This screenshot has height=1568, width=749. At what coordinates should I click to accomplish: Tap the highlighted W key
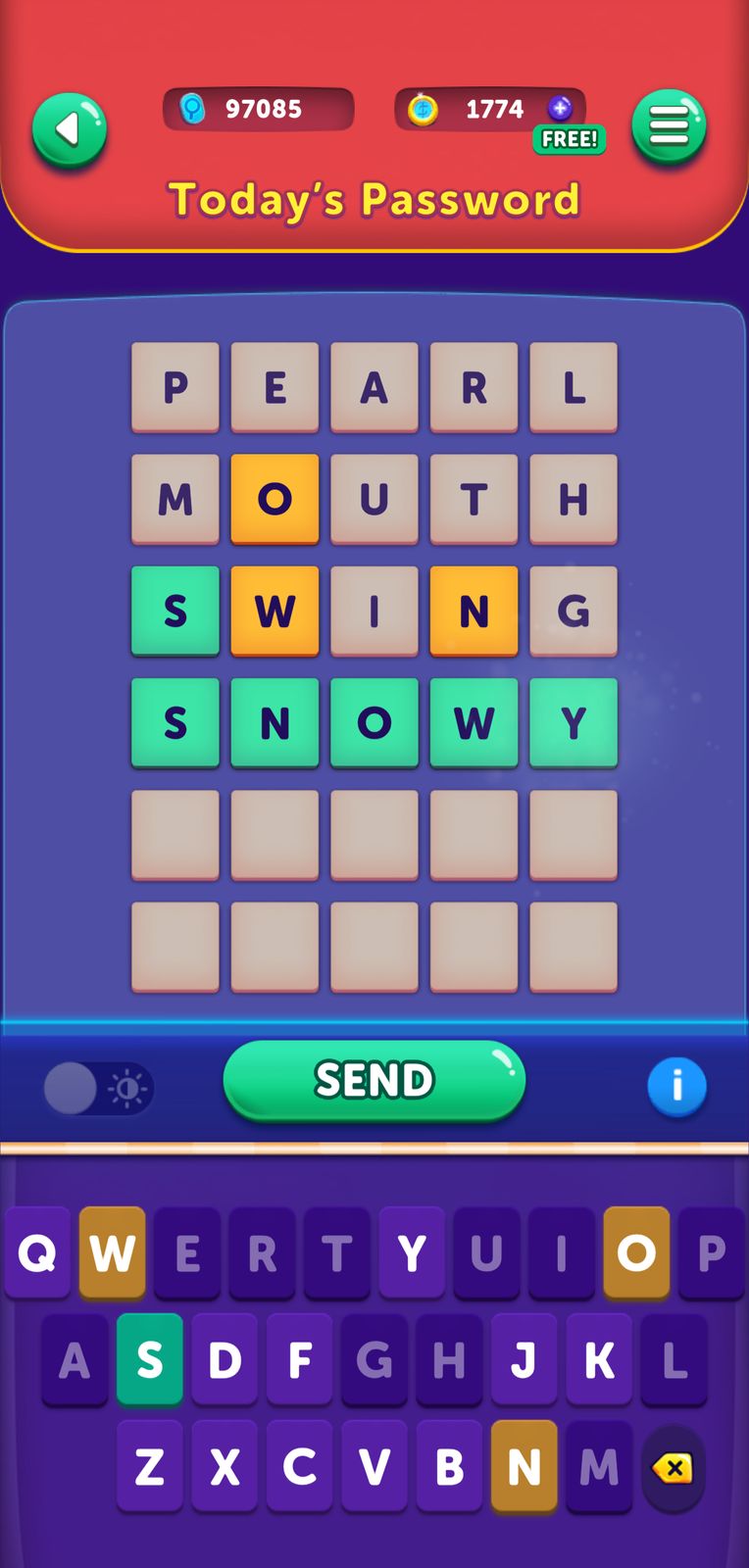112,1252
